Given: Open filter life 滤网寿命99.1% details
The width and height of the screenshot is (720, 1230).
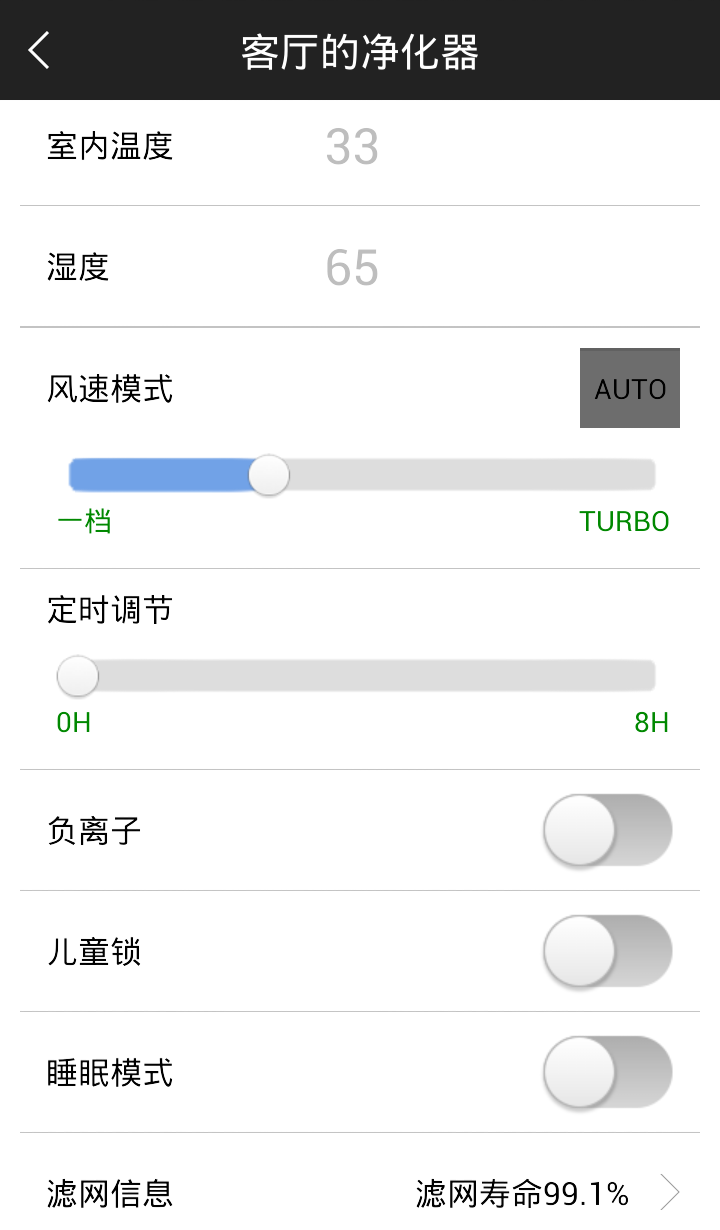Looking at the screenshot, I should [521, 1192].
